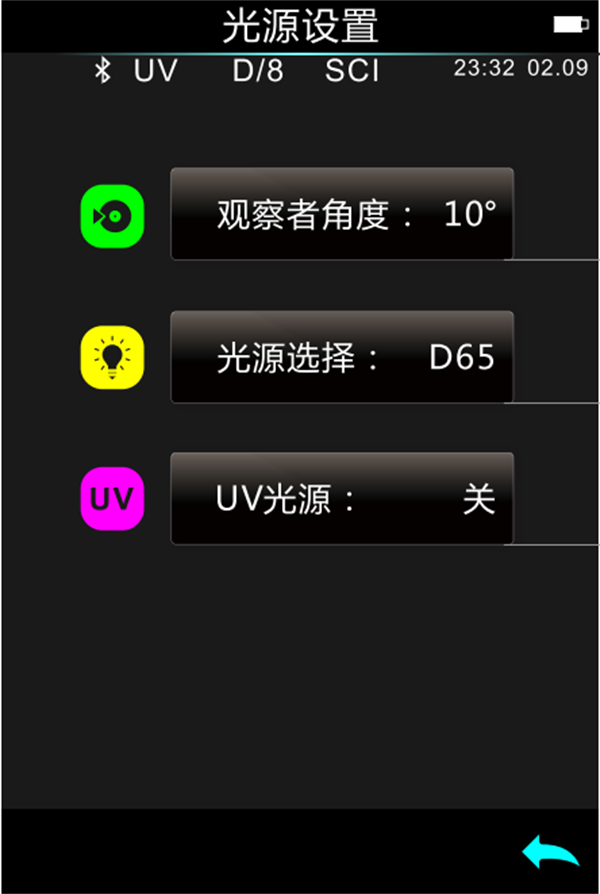600x894 pixels.
Task: Open the 光源选择 light source selection
Action: click(x=342, y=357)
